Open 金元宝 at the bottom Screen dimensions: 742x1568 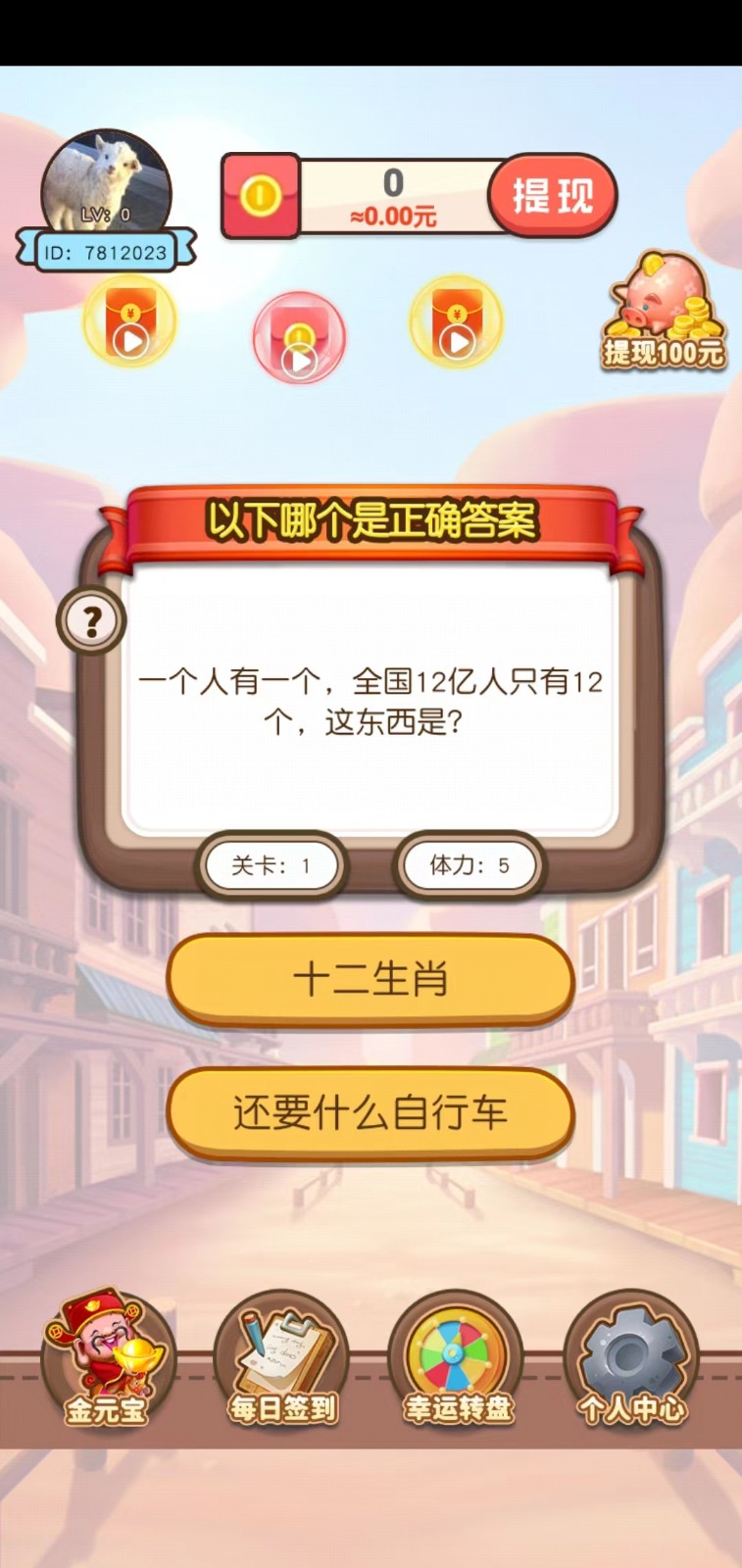(107, 1358)
